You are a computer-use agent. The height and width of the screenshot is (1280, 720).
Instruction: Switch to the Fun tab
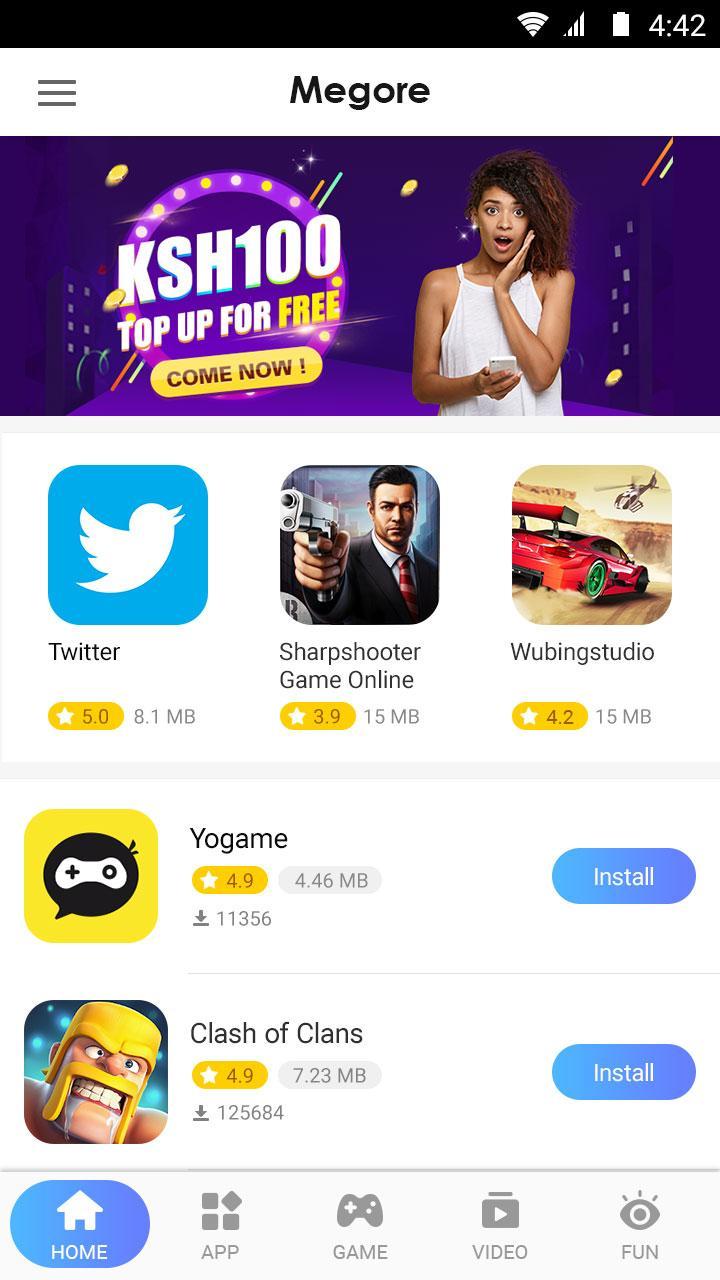pyautogui.click(x=640, y=1226)
